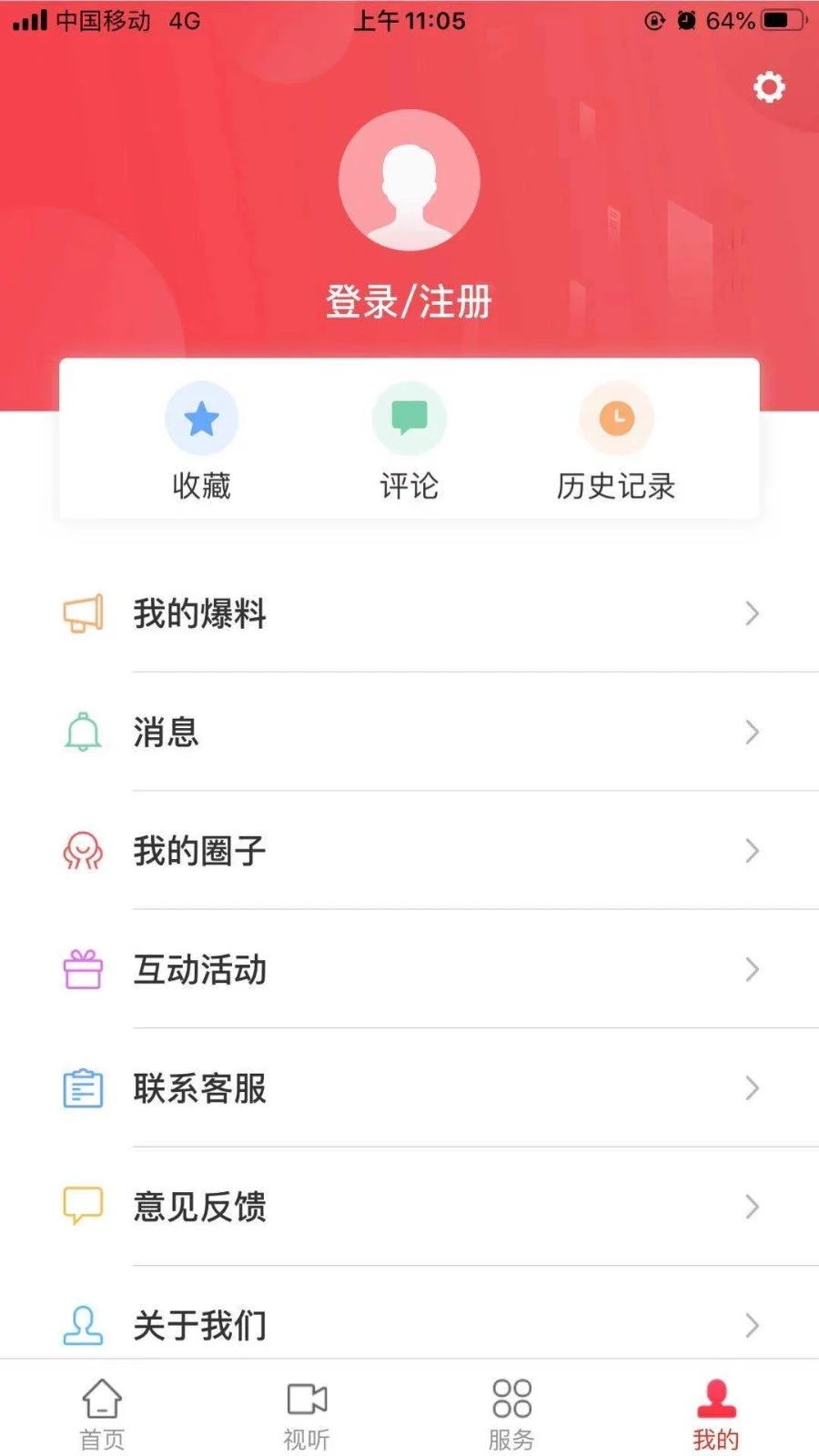This screenshot has width=819, height=1456.
Task: Expand the 我的爆料 row chevron
Action: [750, 614]
